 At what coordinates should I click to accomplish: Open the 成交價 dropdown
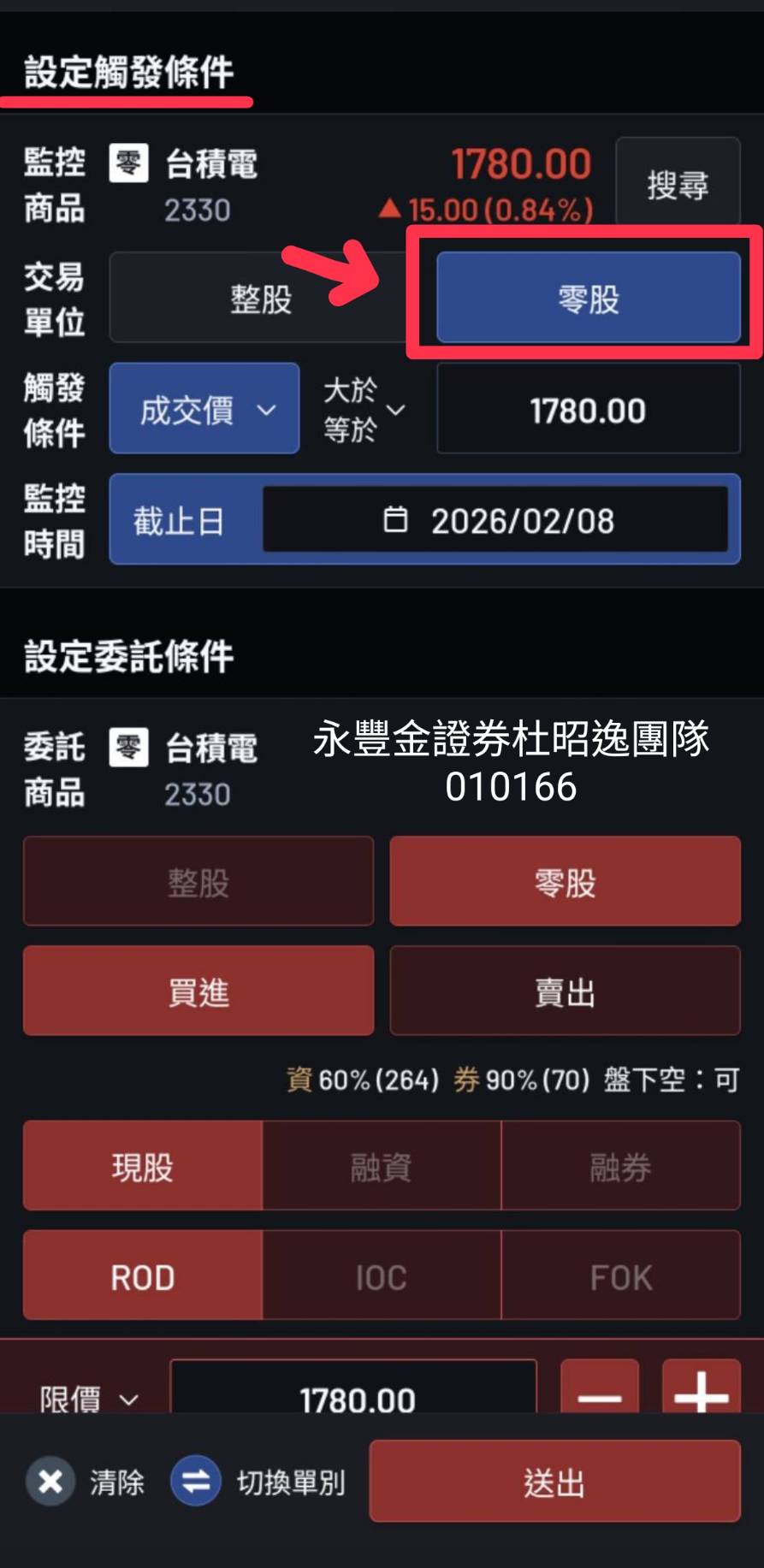pos(204,409)
